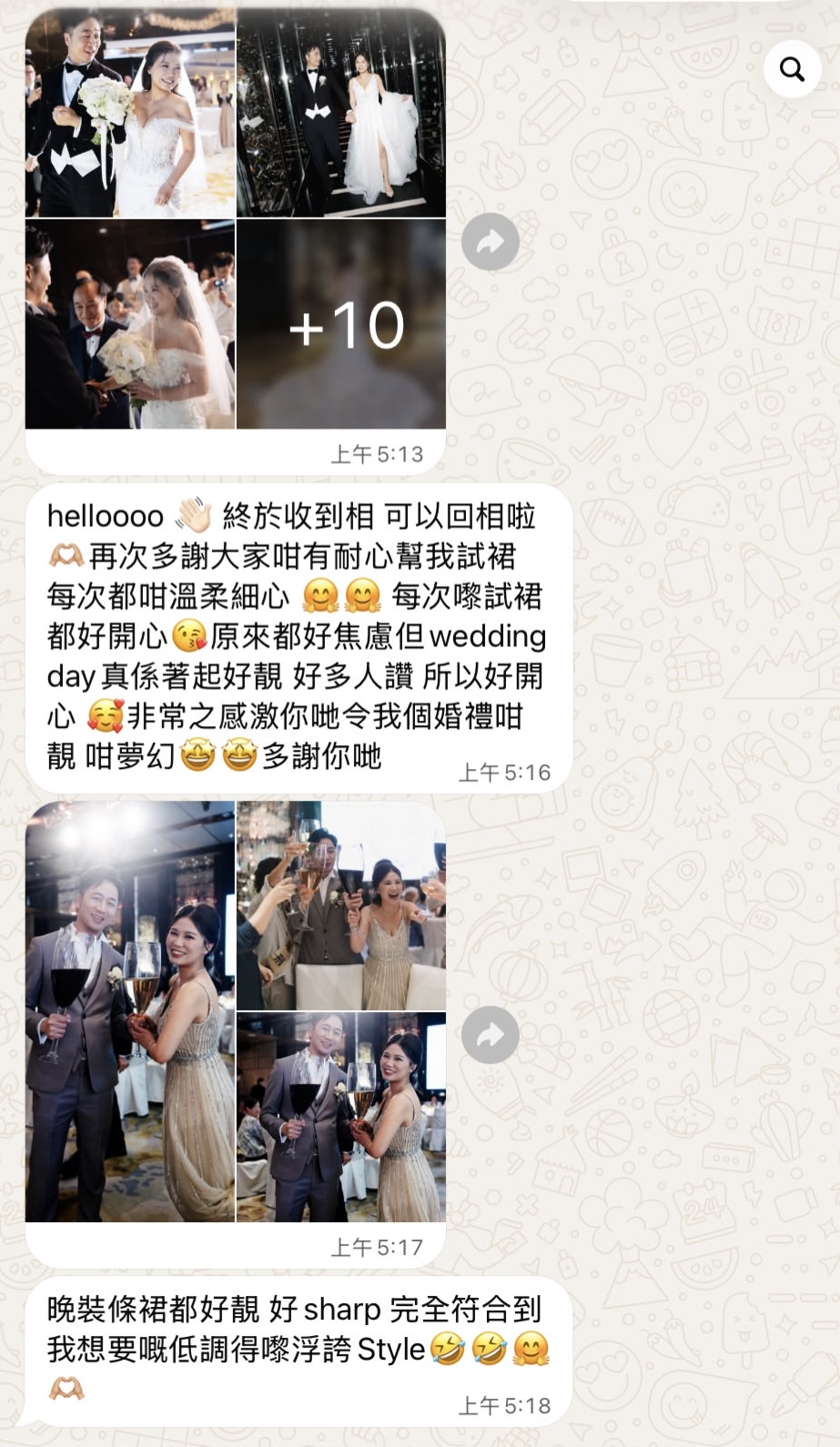
Task: View the couple walking downstairs photo
Action: point(341,114)
